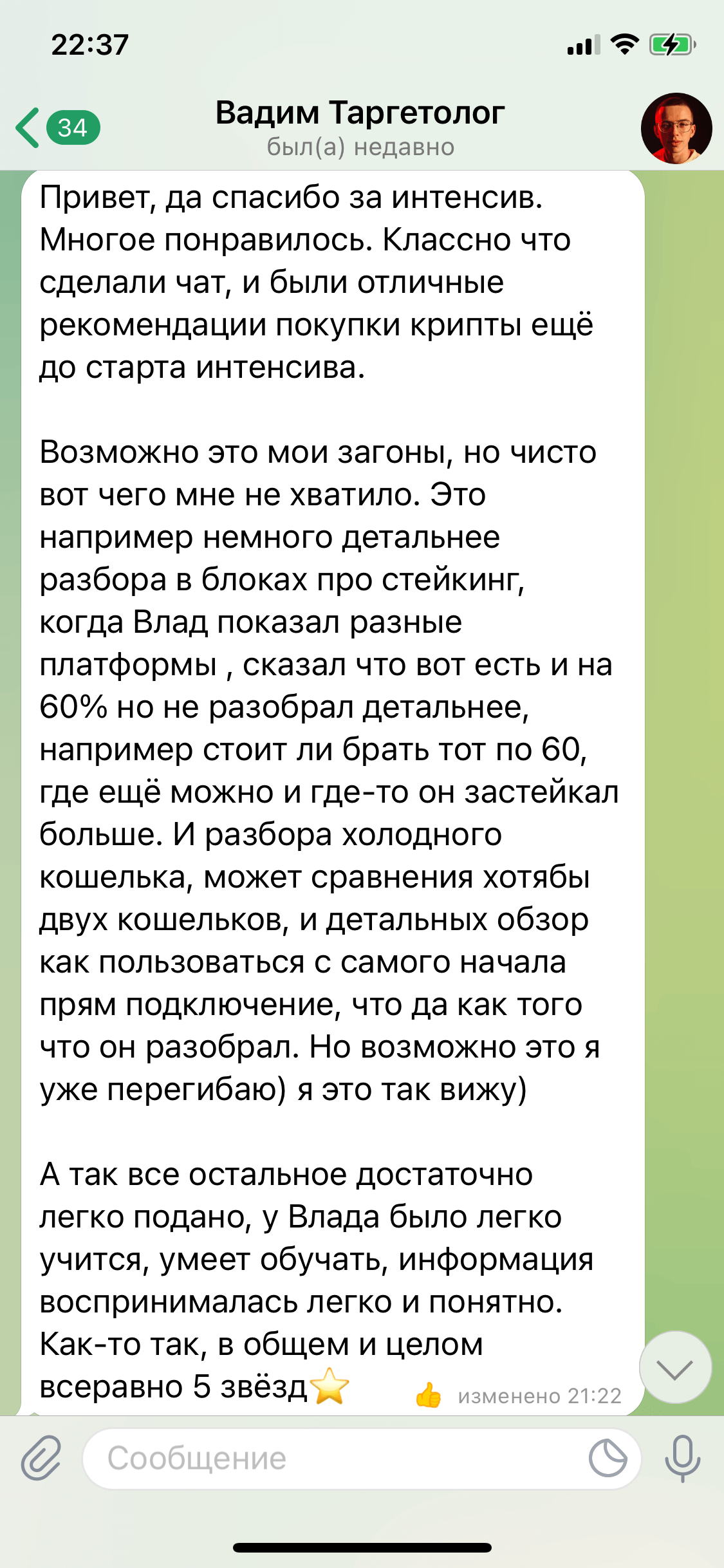
Task: Attach a file with the paperclip
Action: (x=41, y=1458)
